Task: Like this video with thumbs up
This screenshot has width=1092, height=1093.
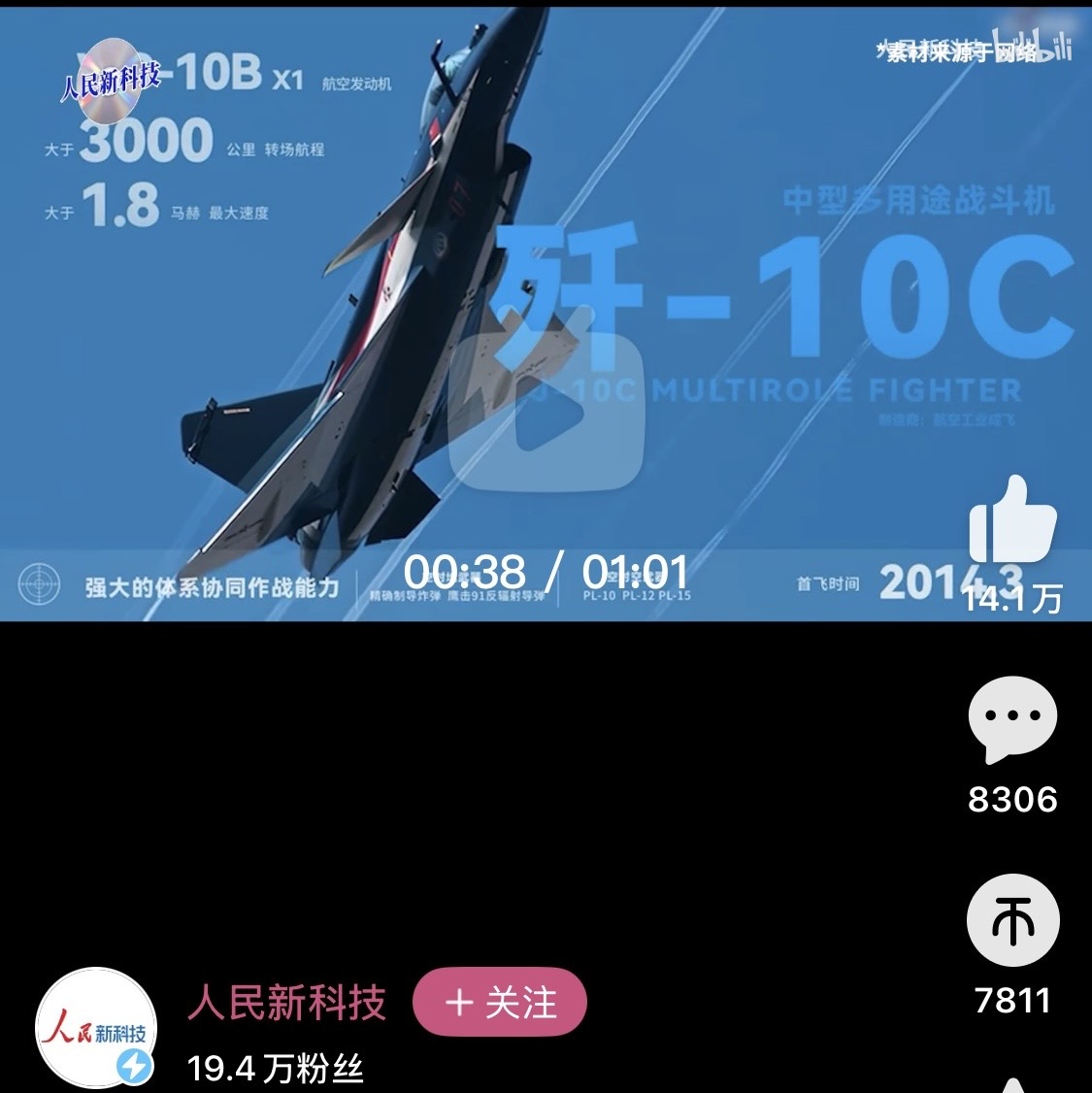Action: 1012,520
